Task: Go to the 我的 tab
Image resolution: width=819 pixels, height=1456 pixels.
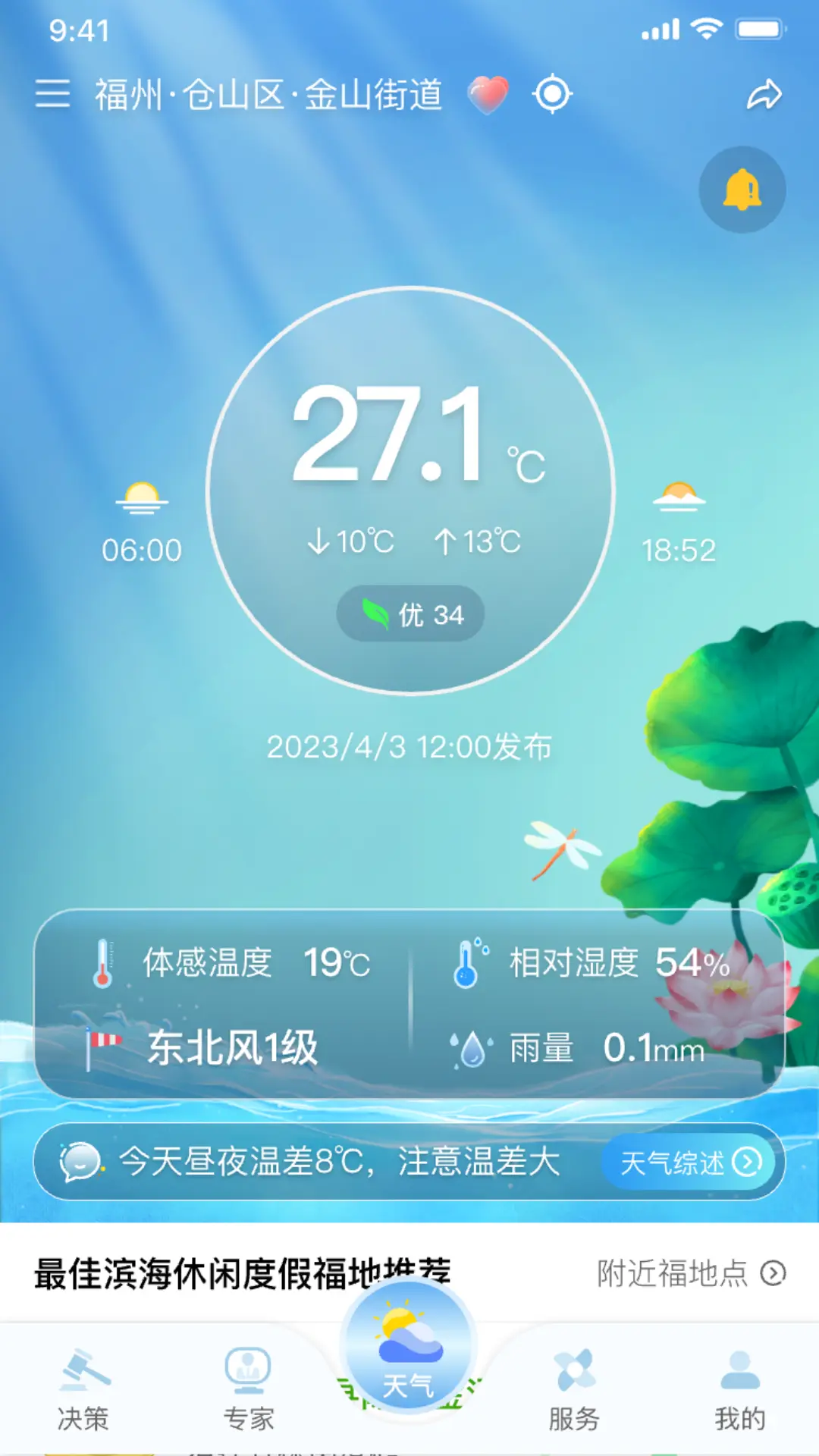Action: coord(739,1390)
